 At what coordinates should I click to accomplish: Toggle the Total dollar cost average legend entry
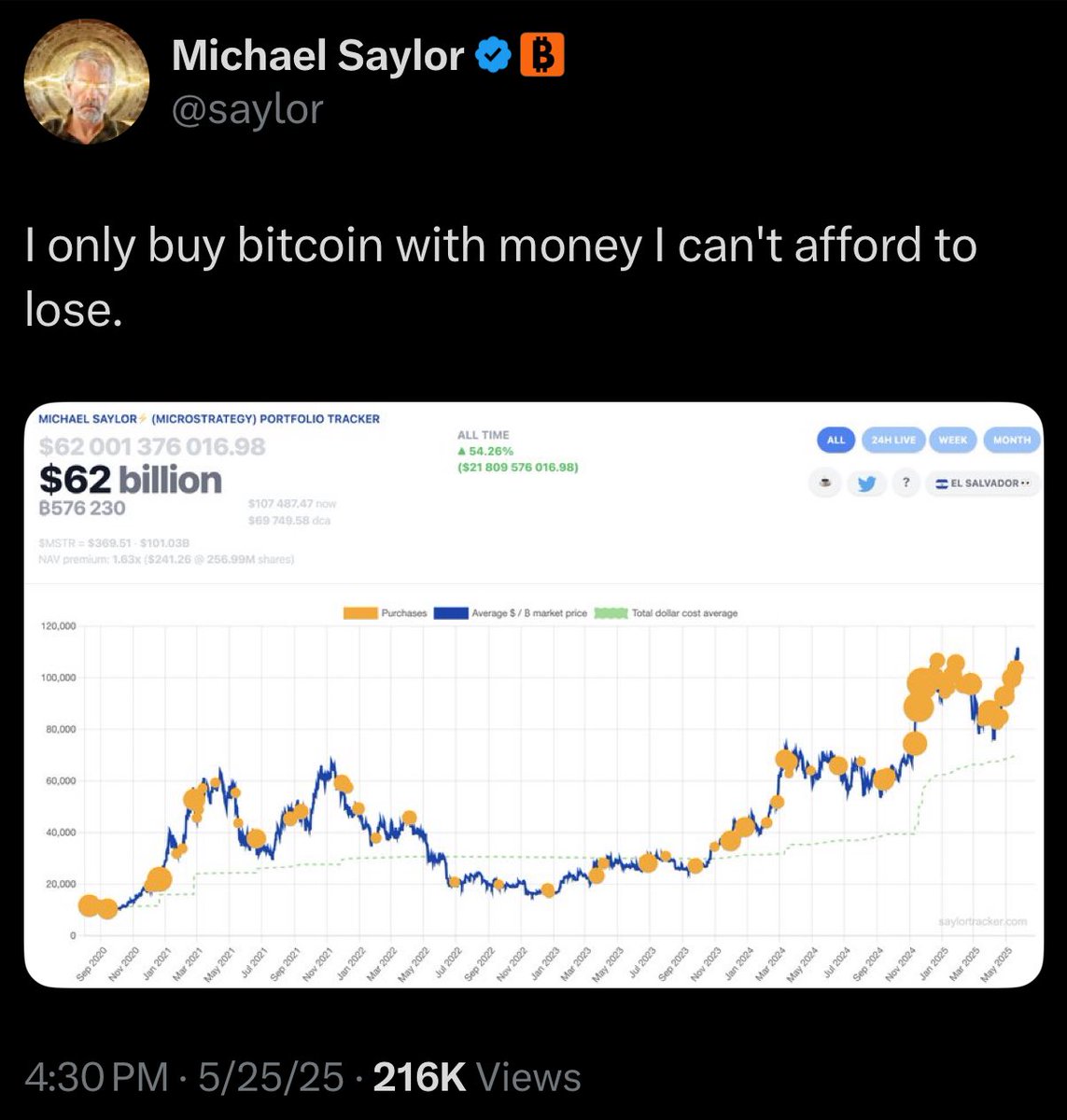point(684,613)
